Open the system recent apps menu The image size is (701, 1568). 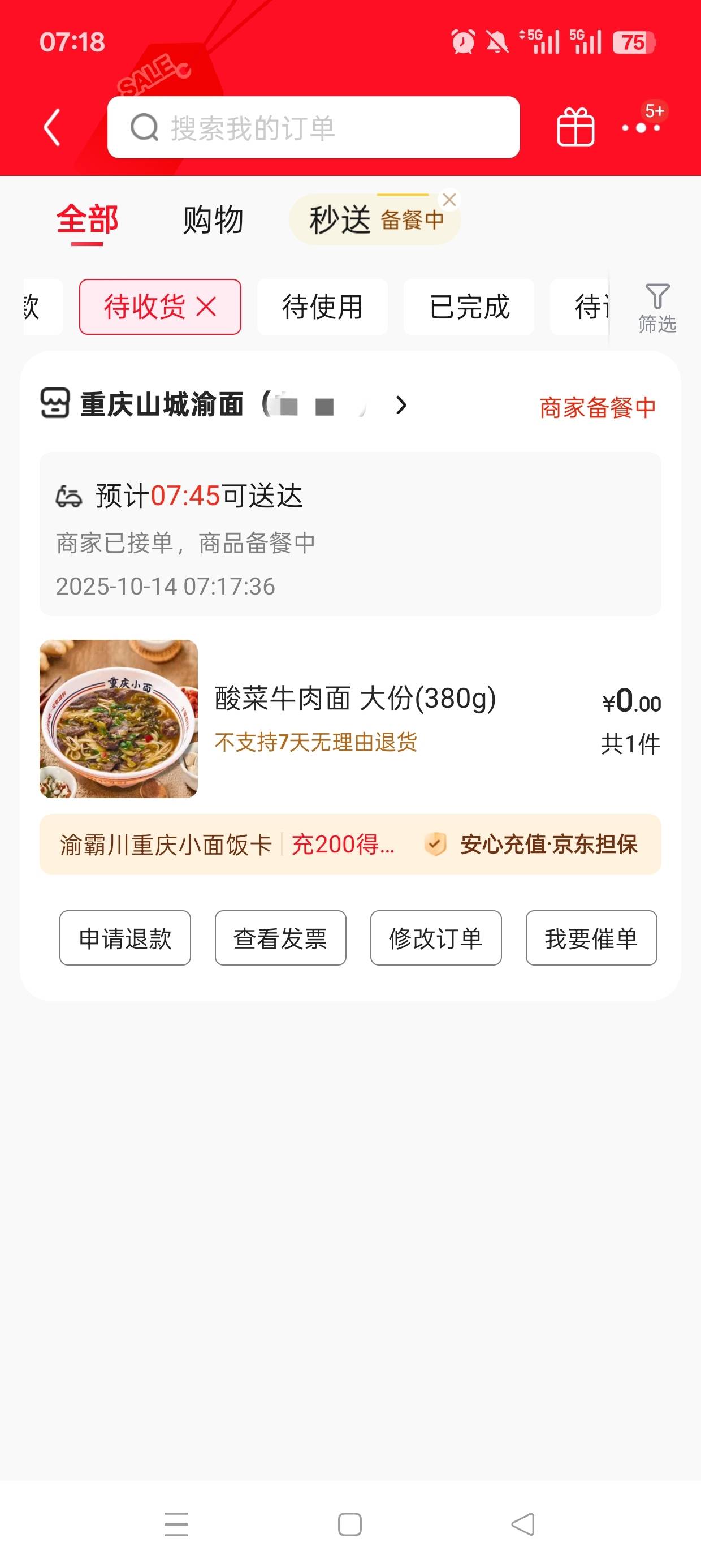pyautogui.click(x=176, y=1525)
